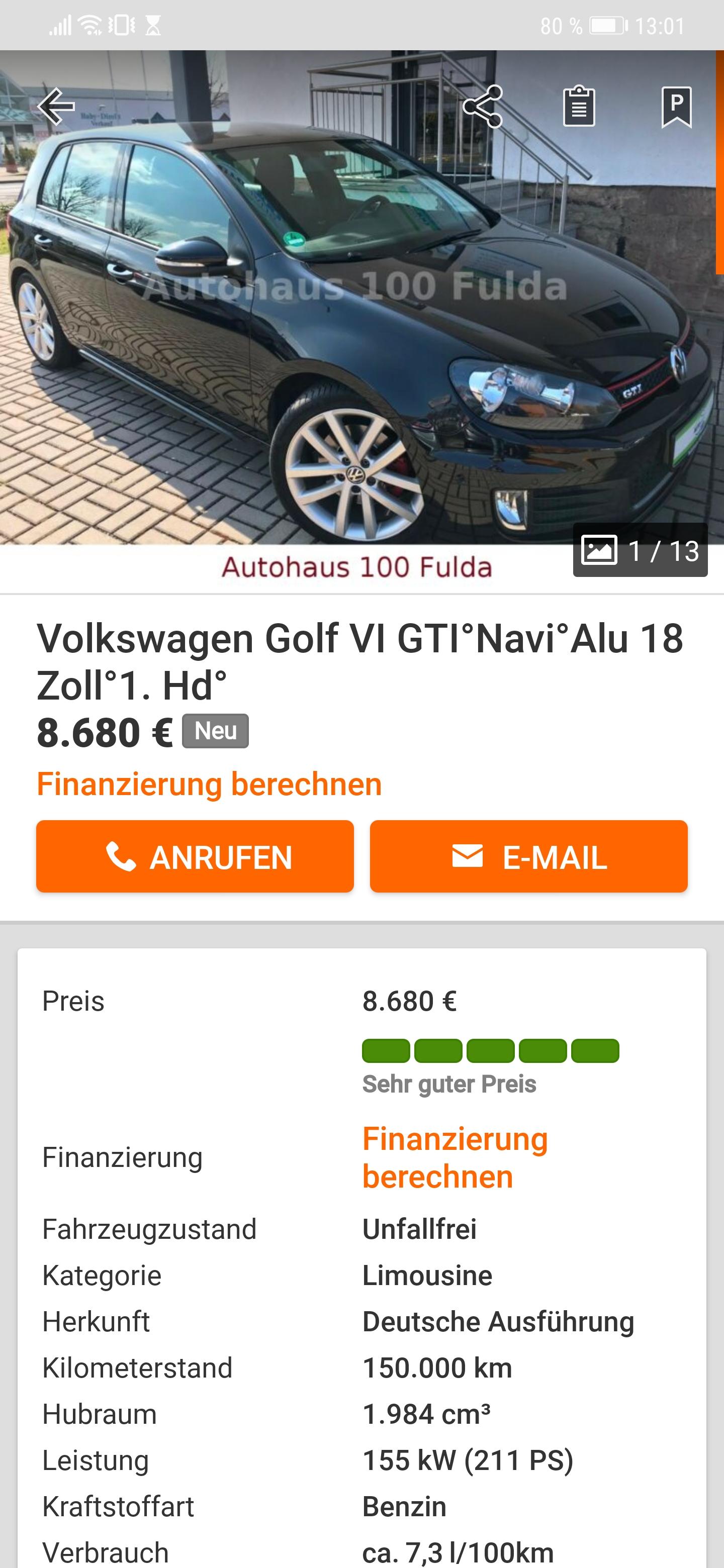Go back using the arrow icon
724x1568 pixels.
(x=56, y=107)
